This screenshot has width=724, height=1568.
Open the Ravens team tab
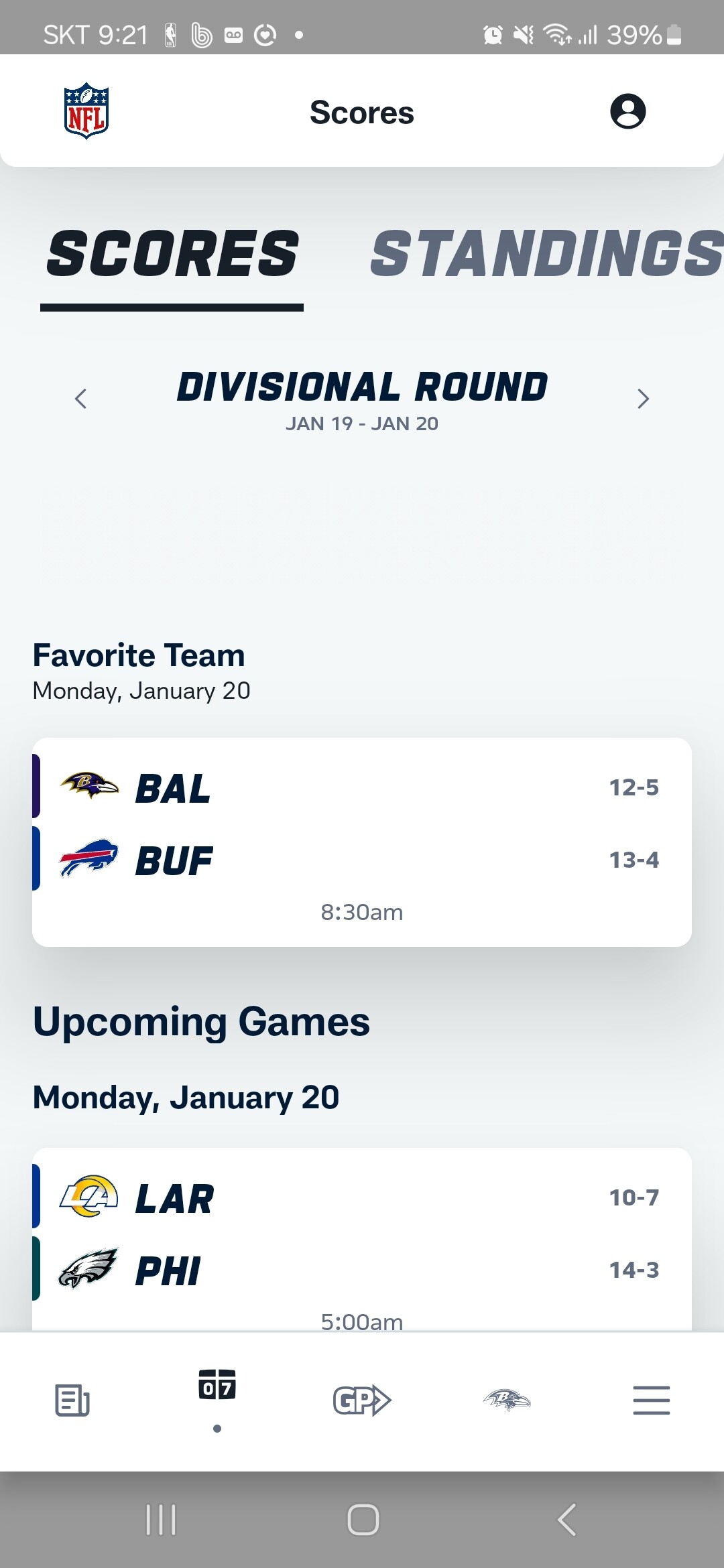pyautogui.click(x=507, y=1400)
